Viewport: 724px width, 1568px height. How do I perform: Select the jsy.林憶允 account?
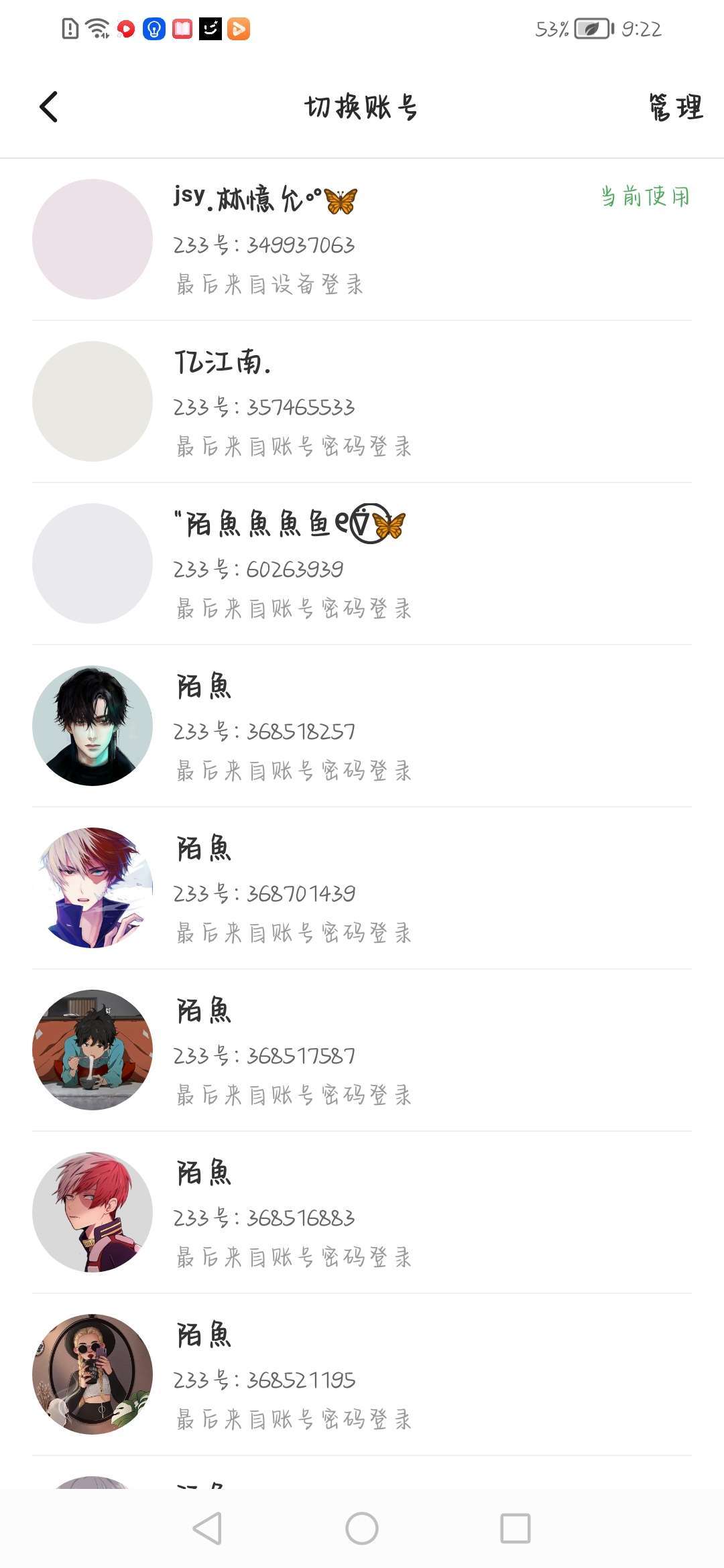(x=362, y=239)
